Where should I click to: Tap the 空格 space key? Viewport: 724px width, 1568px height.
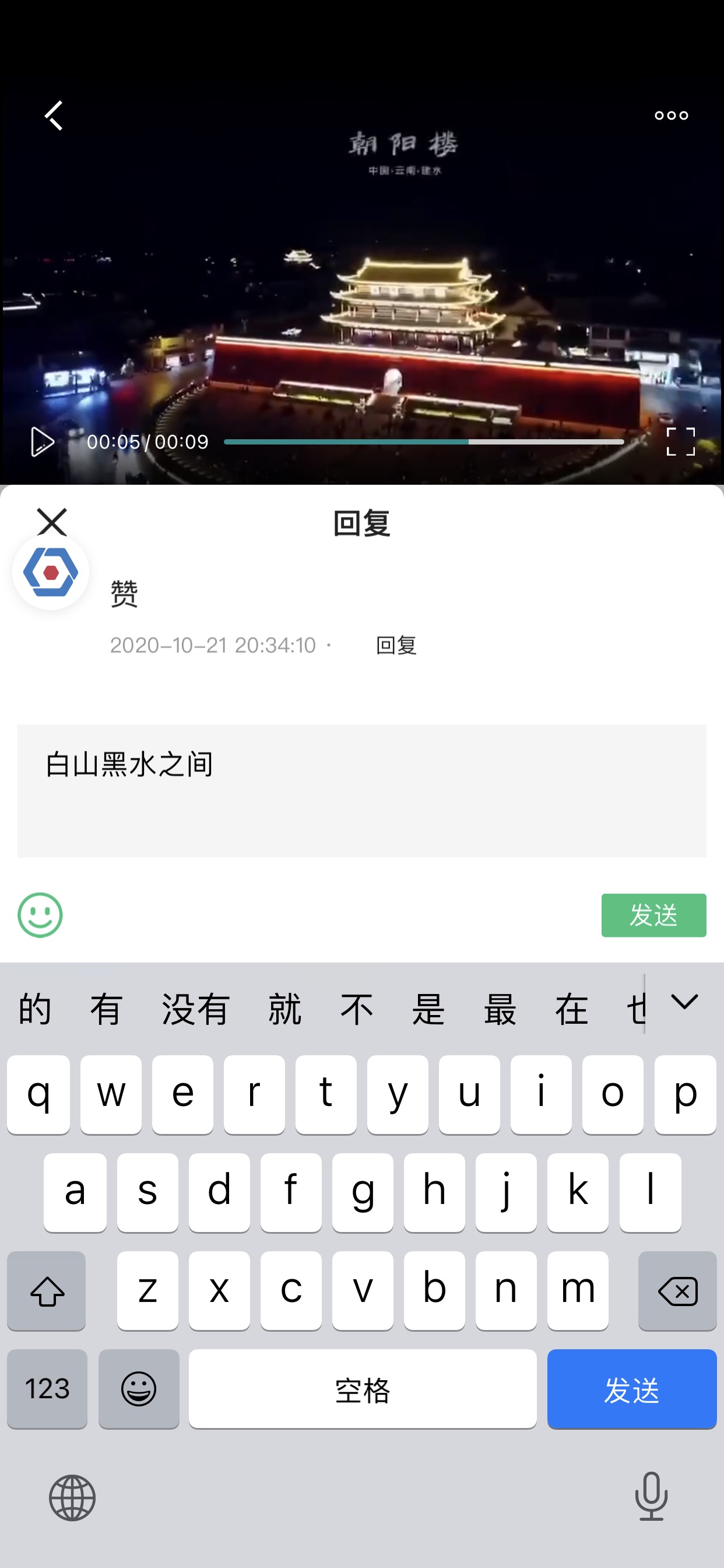click(x=362, y=1388)
